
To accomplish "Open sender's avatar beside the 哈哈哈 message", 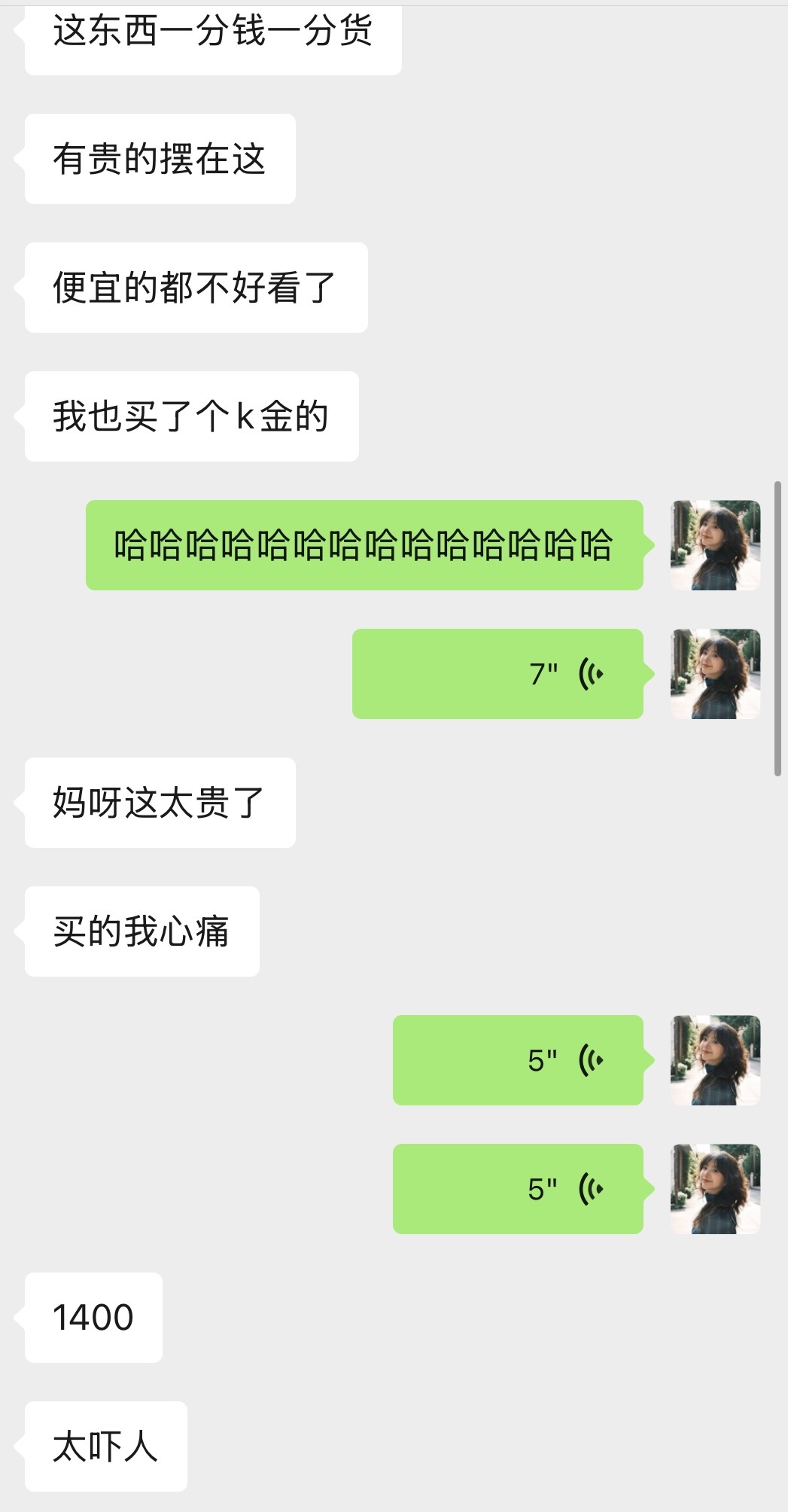I will 715,545.
